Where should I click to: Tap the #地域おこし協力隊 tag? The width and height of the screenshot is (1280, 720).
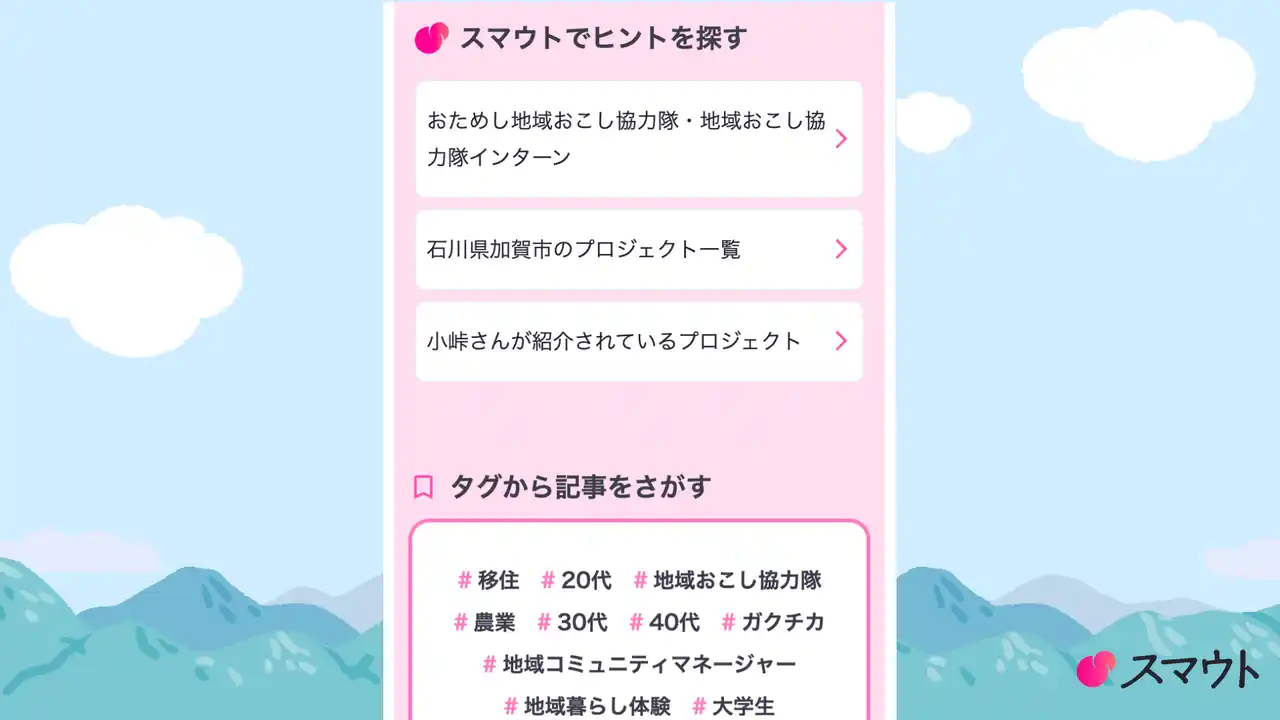tap(728, 580)
